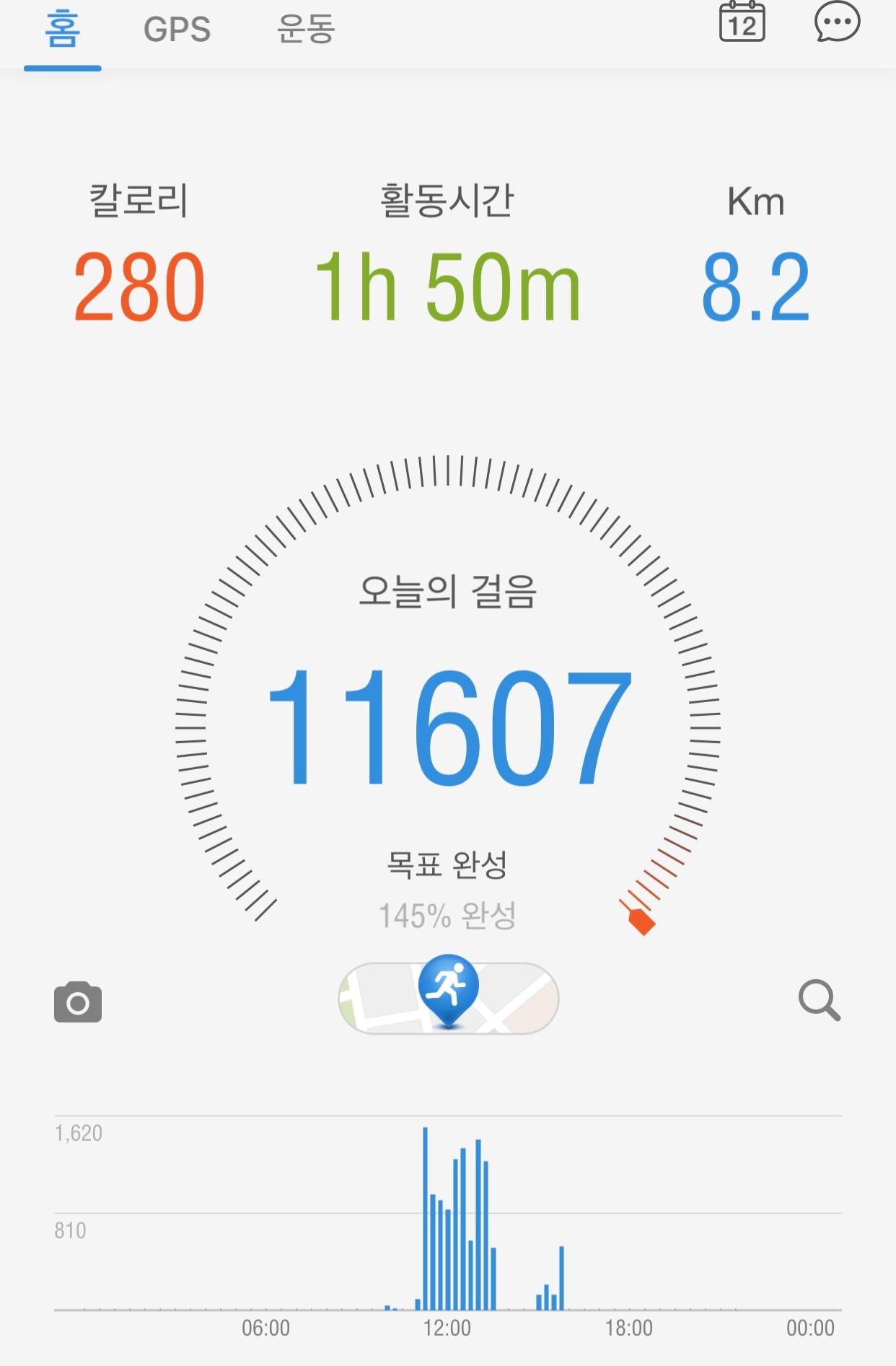This screenshot has width=896, height=1366.
Task: Open the messages speech bubble
Action: tap(837, 23)
